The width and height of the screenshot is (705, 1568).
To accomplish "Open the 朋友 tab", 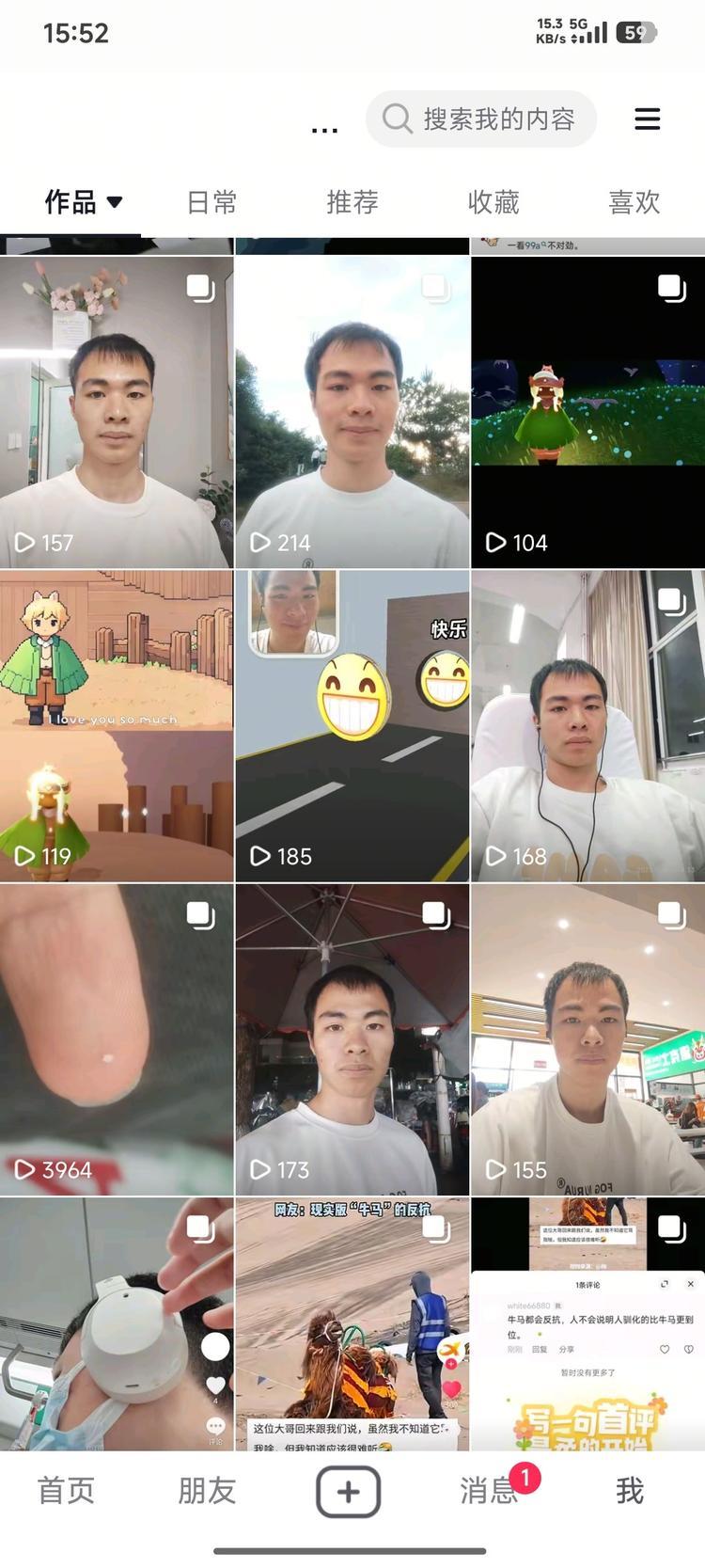I will (207, 1491).
